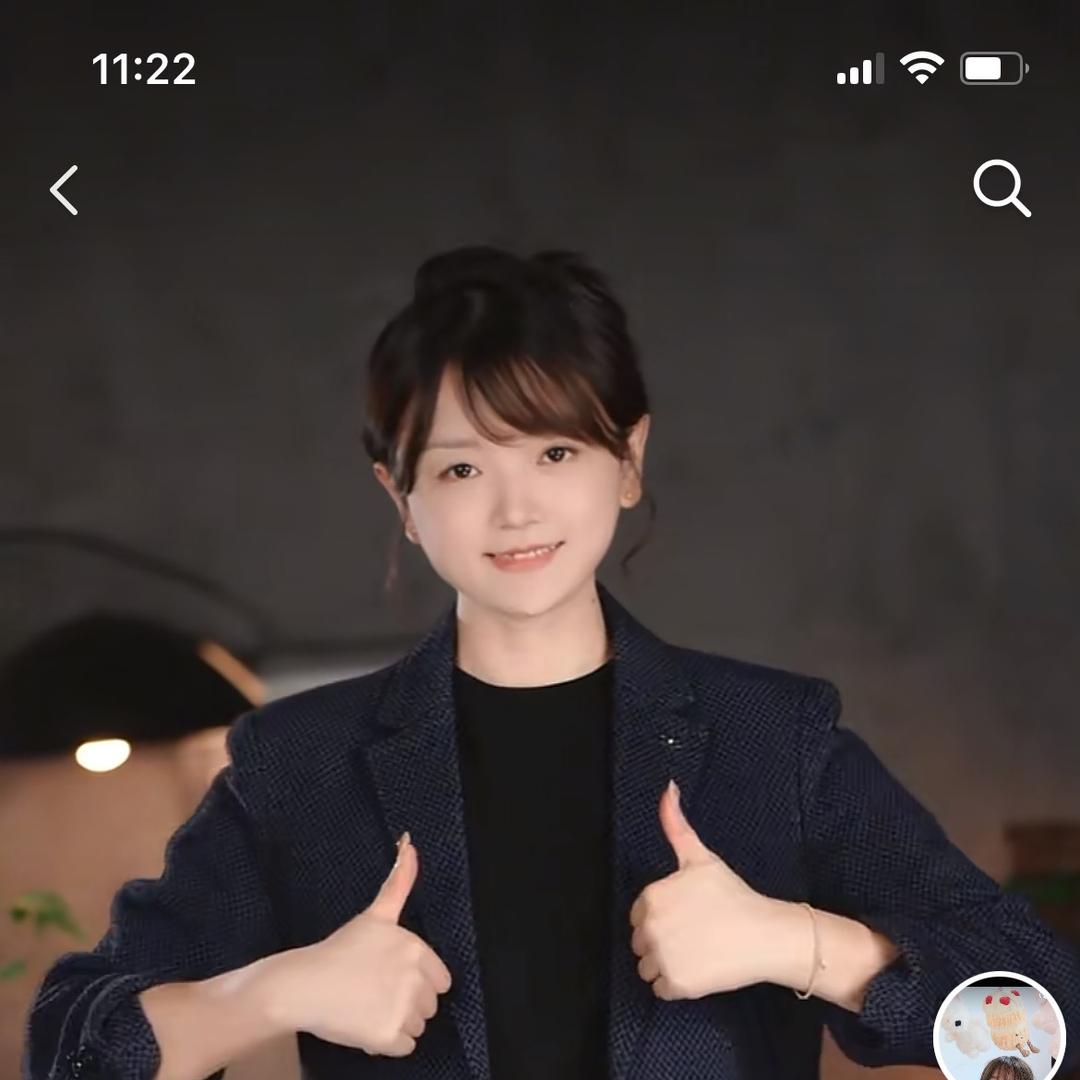Open the creator's round profile avatar
1080x1080 pixels.
point(1000,1032)
